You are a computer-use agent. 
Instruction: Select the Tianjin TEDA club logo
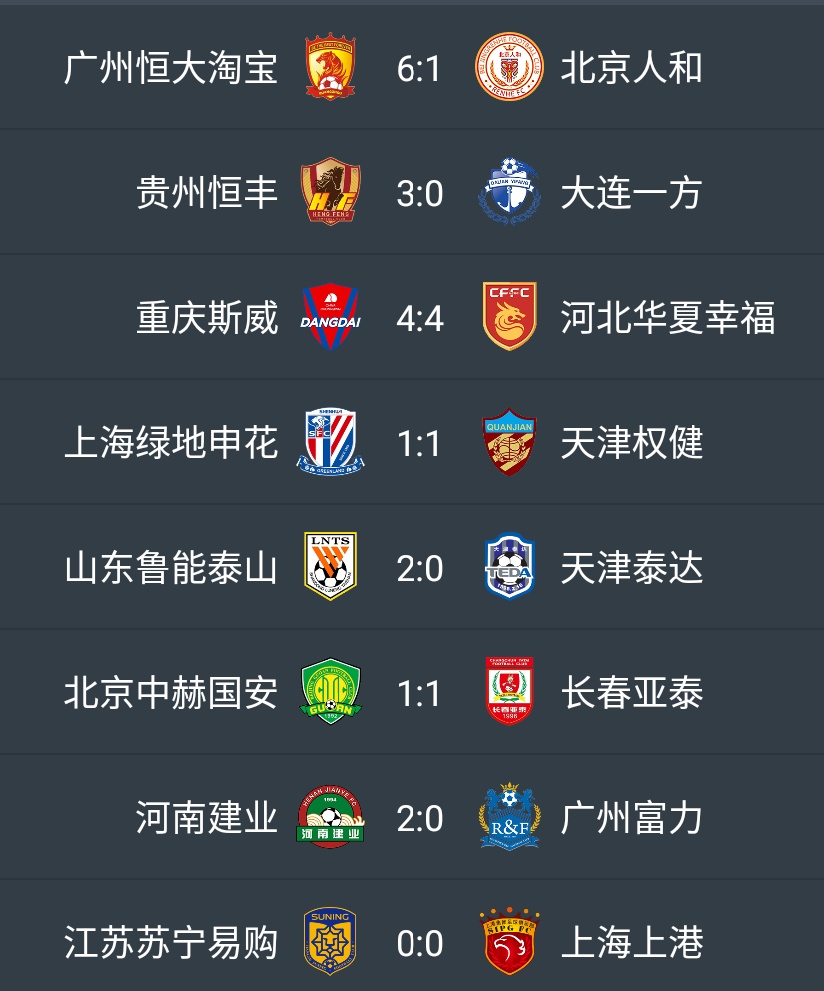510,566
